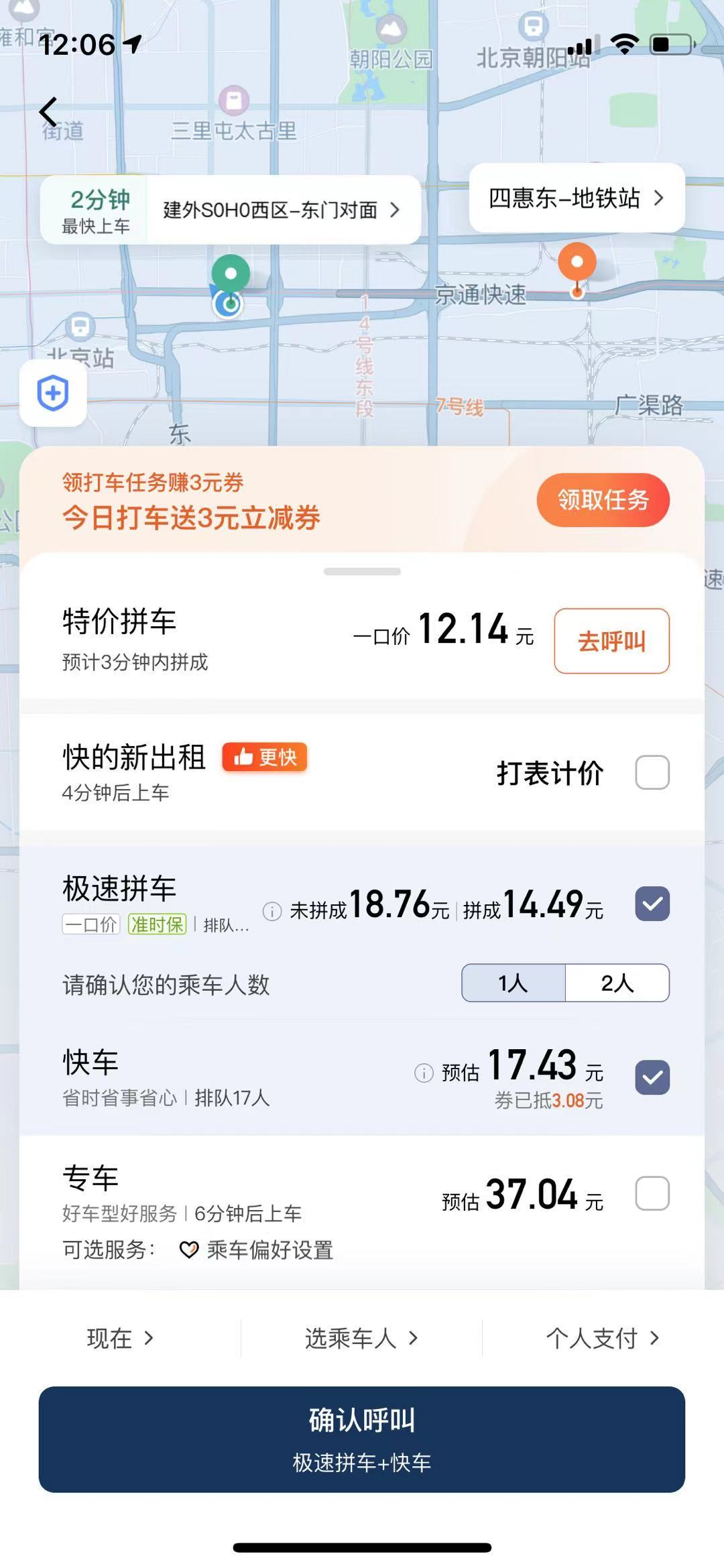724x1568 pixels.
Task: Check the 专车 checkbox
Action: 652,1193
